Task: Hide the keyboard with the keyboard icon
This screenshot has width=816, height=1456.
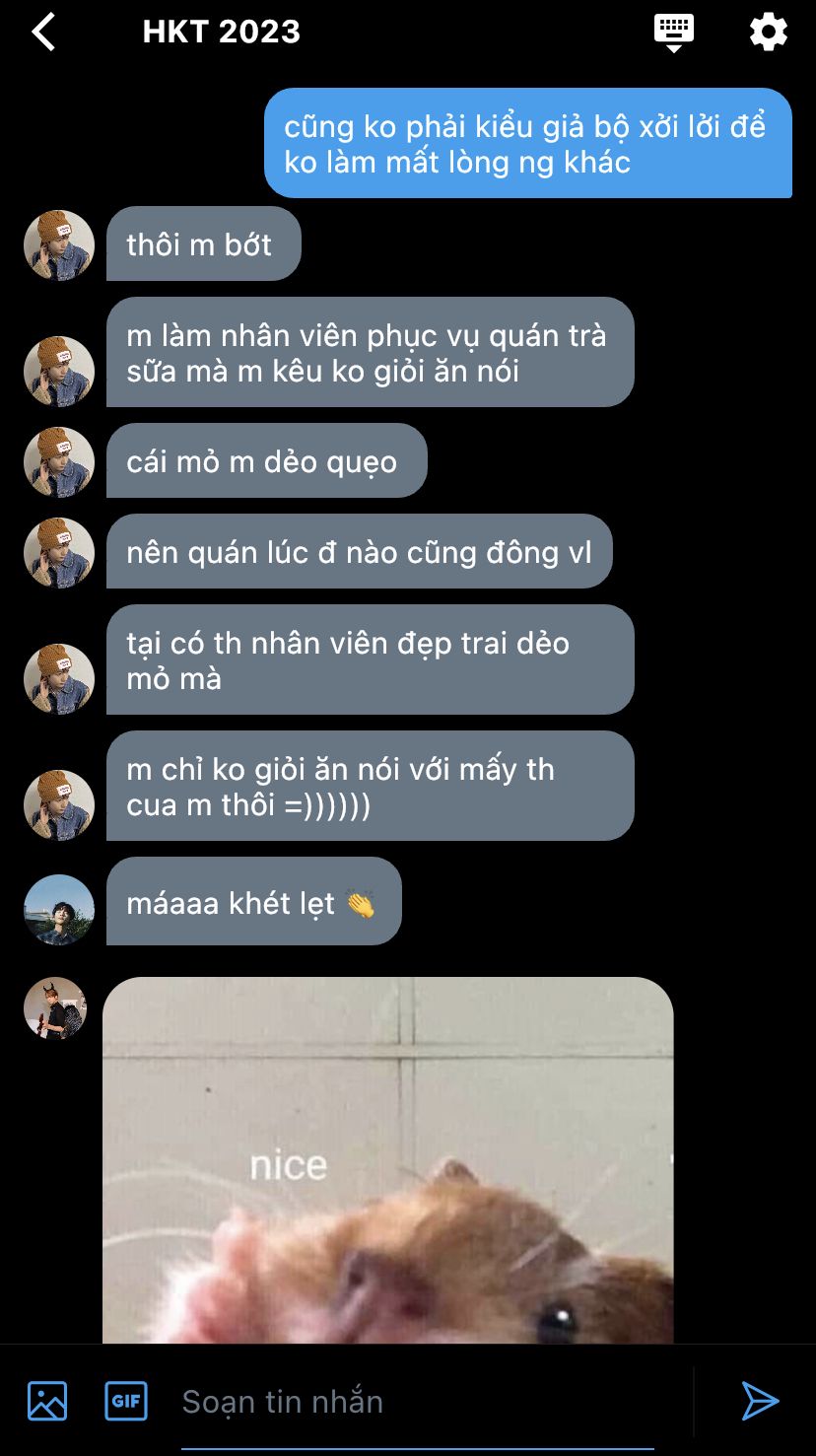Action: pyautogui.click(x=674, y=33)
